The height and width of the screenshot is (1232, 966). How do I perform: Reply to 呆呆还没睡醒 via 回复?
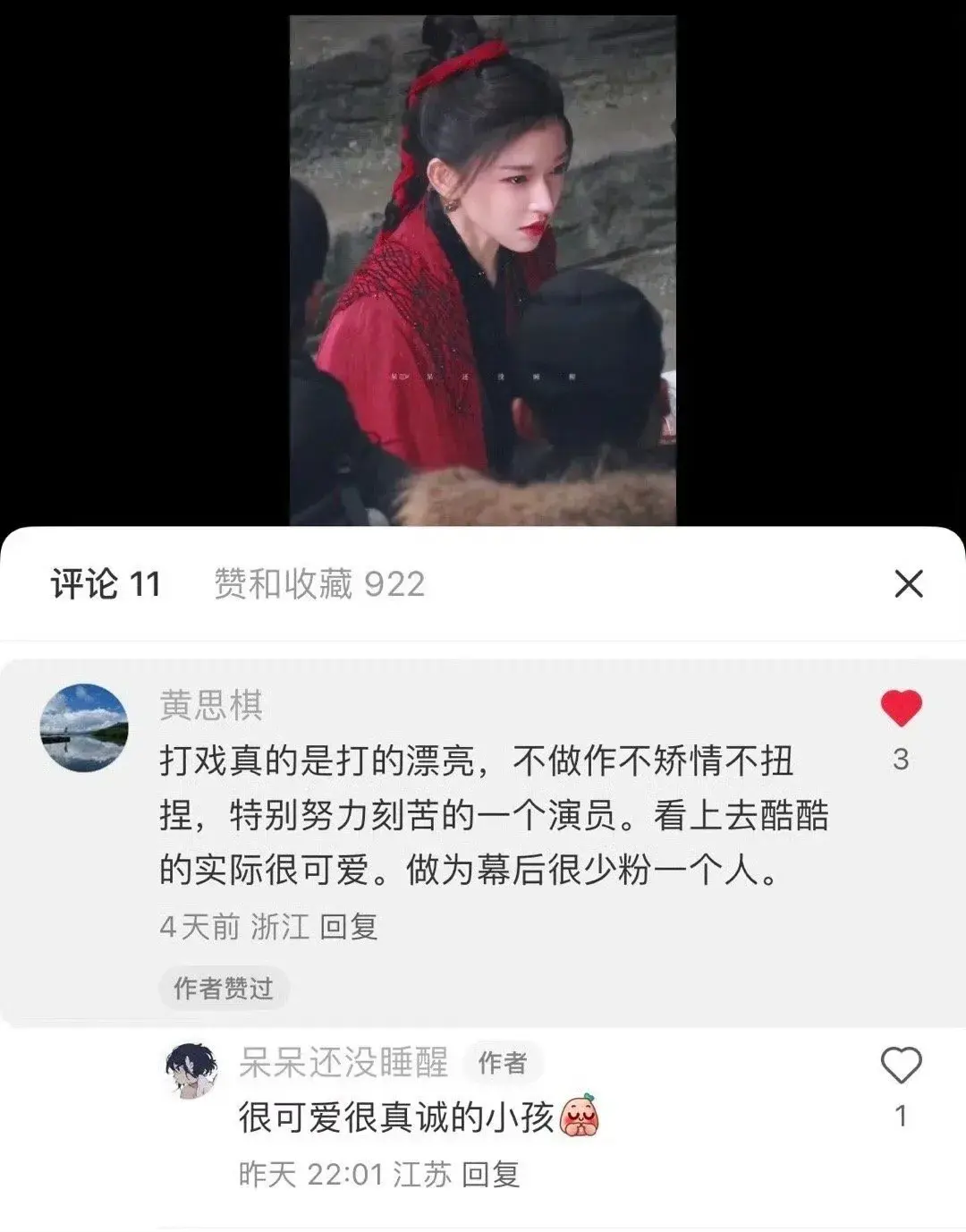[491, 1174]
